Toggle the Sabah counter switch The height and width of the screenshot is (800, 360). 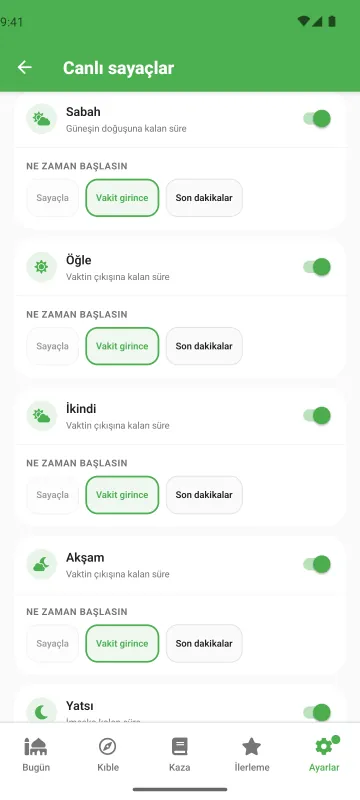317,119
